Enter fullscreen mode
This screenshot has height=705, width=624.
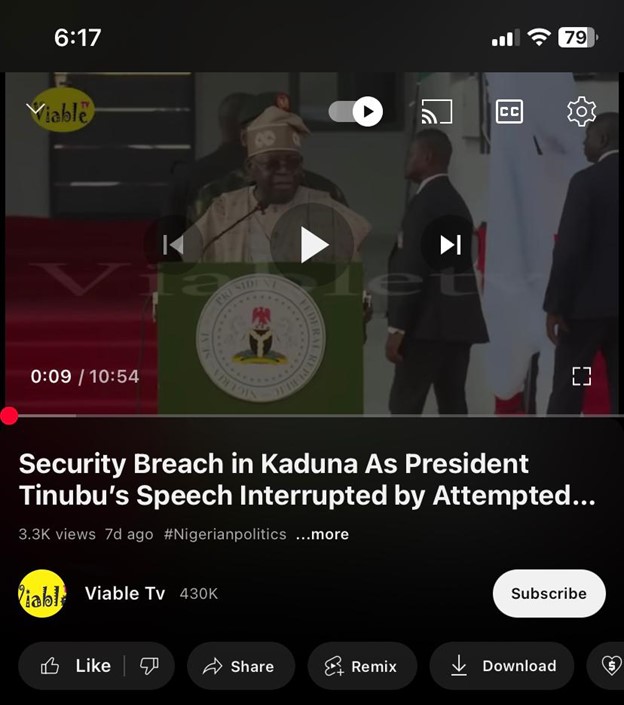point(581,376)
